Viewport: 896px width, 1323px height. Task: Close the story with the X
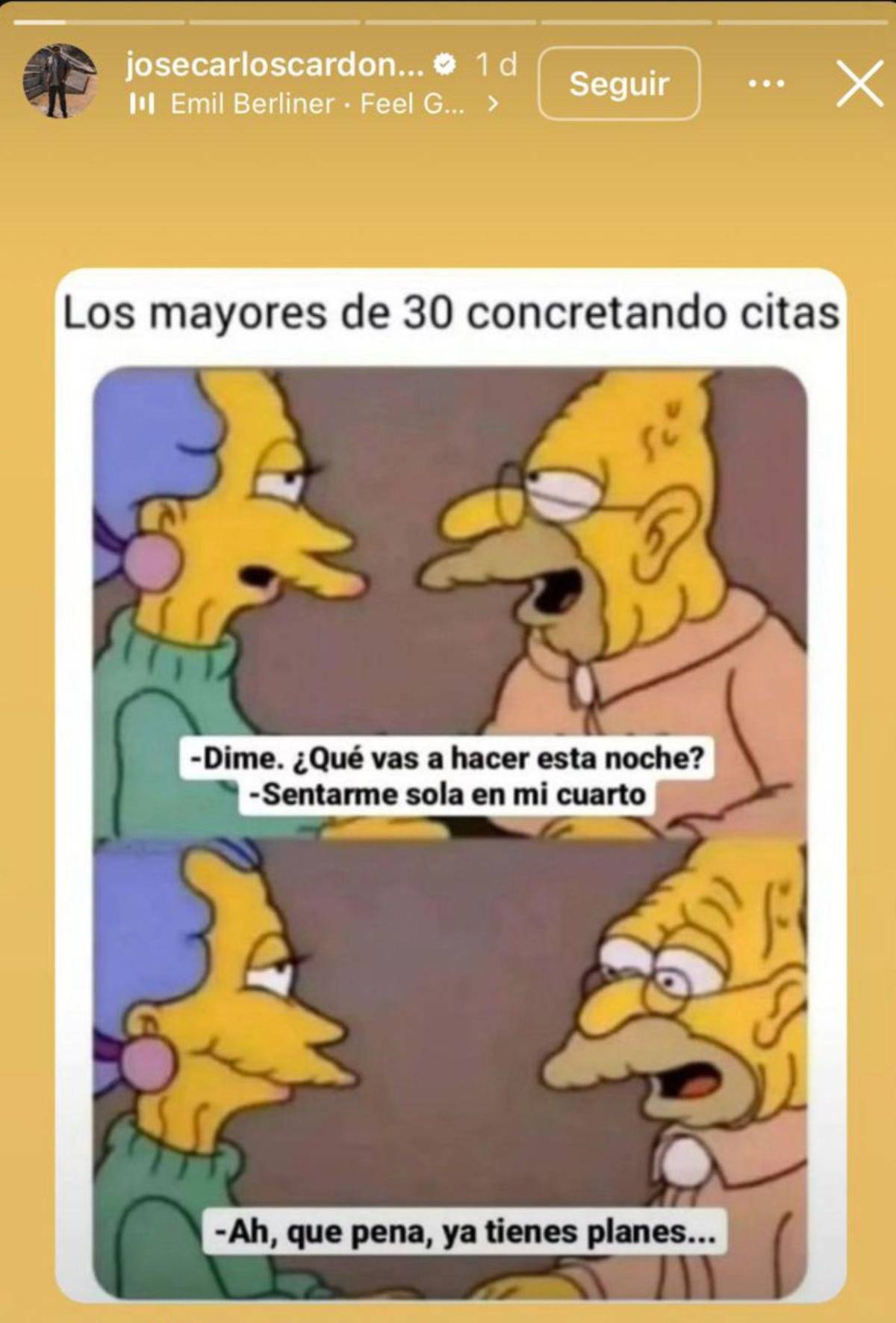859,84
